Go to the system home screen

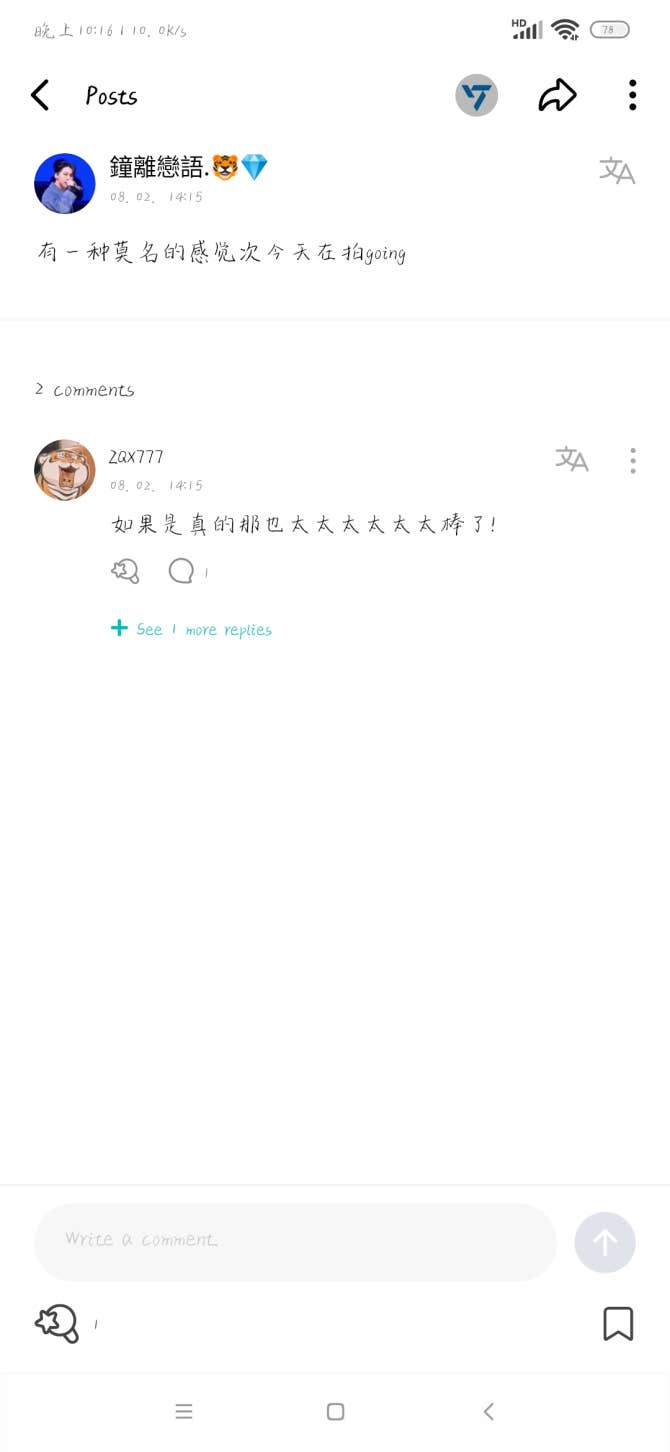coord(335,1411)
